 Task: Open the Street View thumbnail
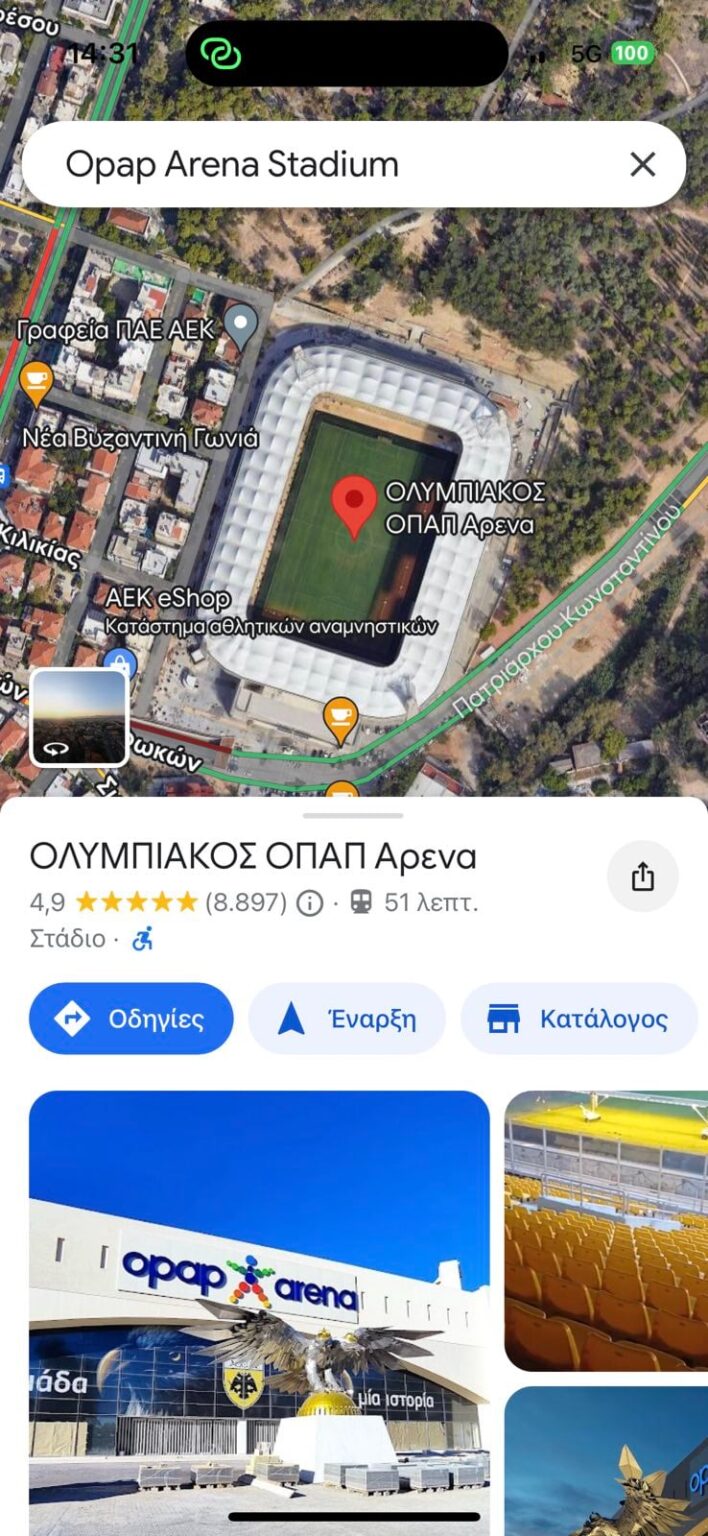[79, 717]
